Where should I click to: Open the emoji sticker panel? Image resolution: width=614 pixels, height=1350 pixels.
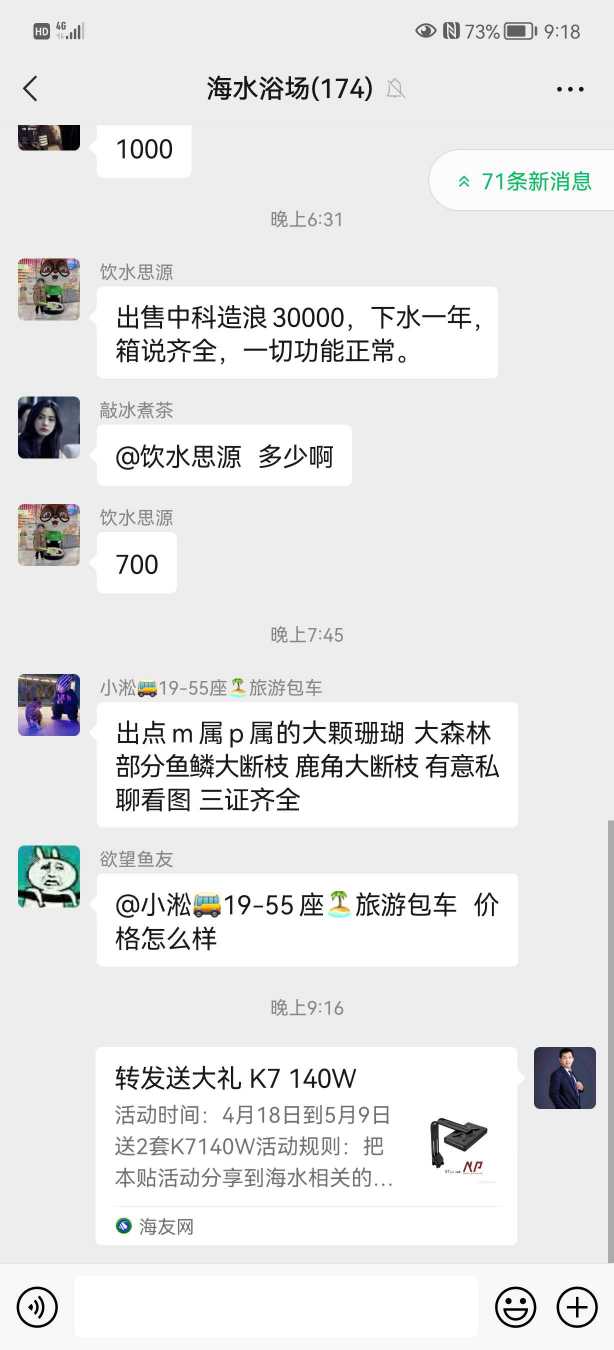[x=516, y=1307]
